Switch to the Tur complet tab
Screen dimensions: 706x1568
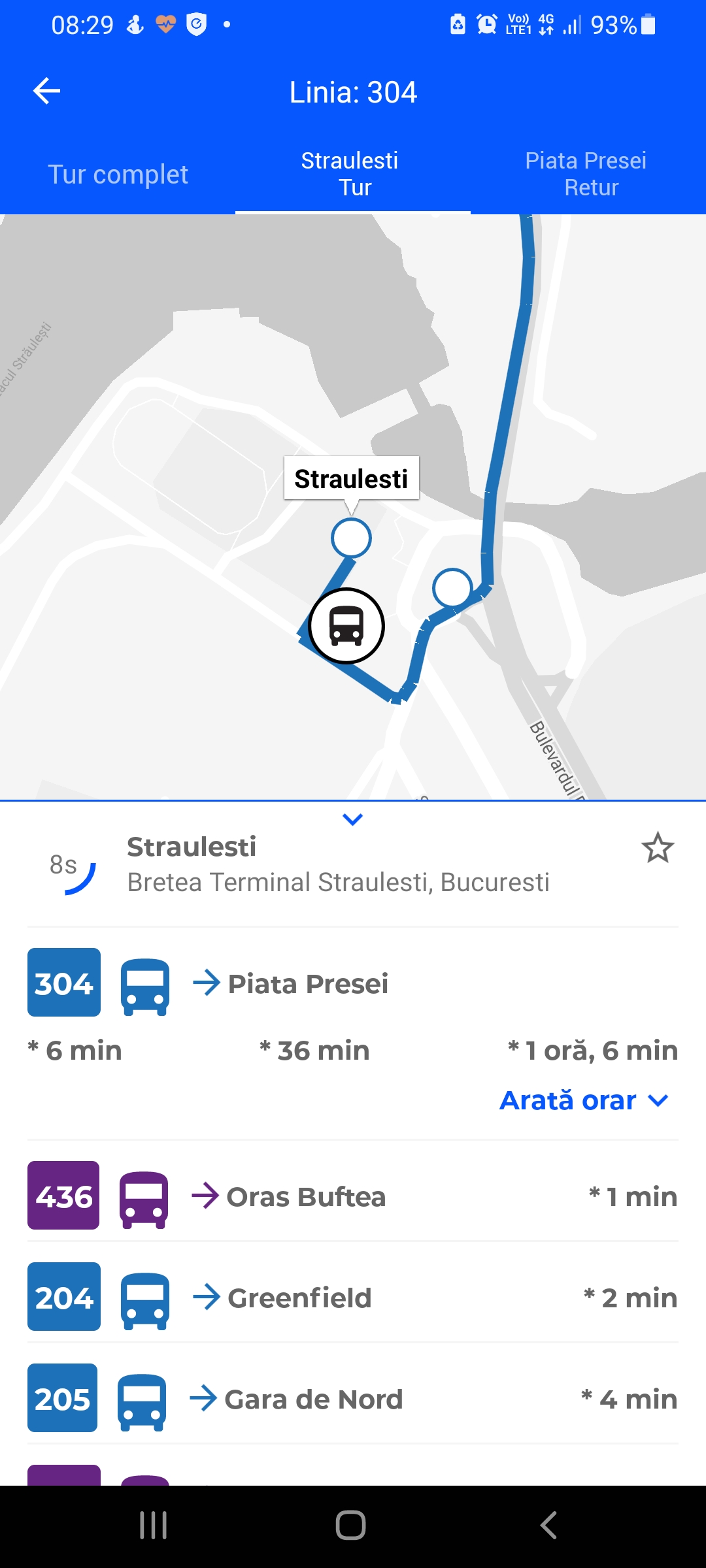tap(118, 174)
